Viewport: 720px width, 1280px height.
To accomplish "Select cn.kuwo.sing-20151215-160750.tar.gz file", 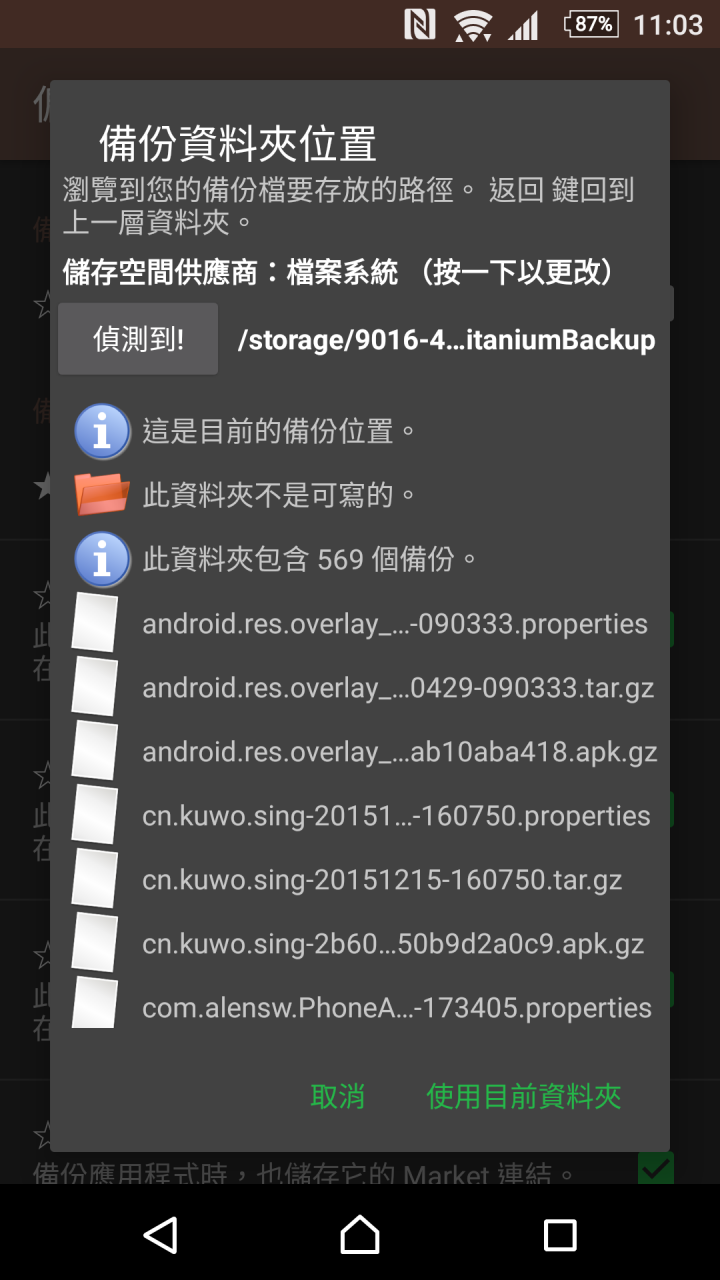I will point(360,880).
